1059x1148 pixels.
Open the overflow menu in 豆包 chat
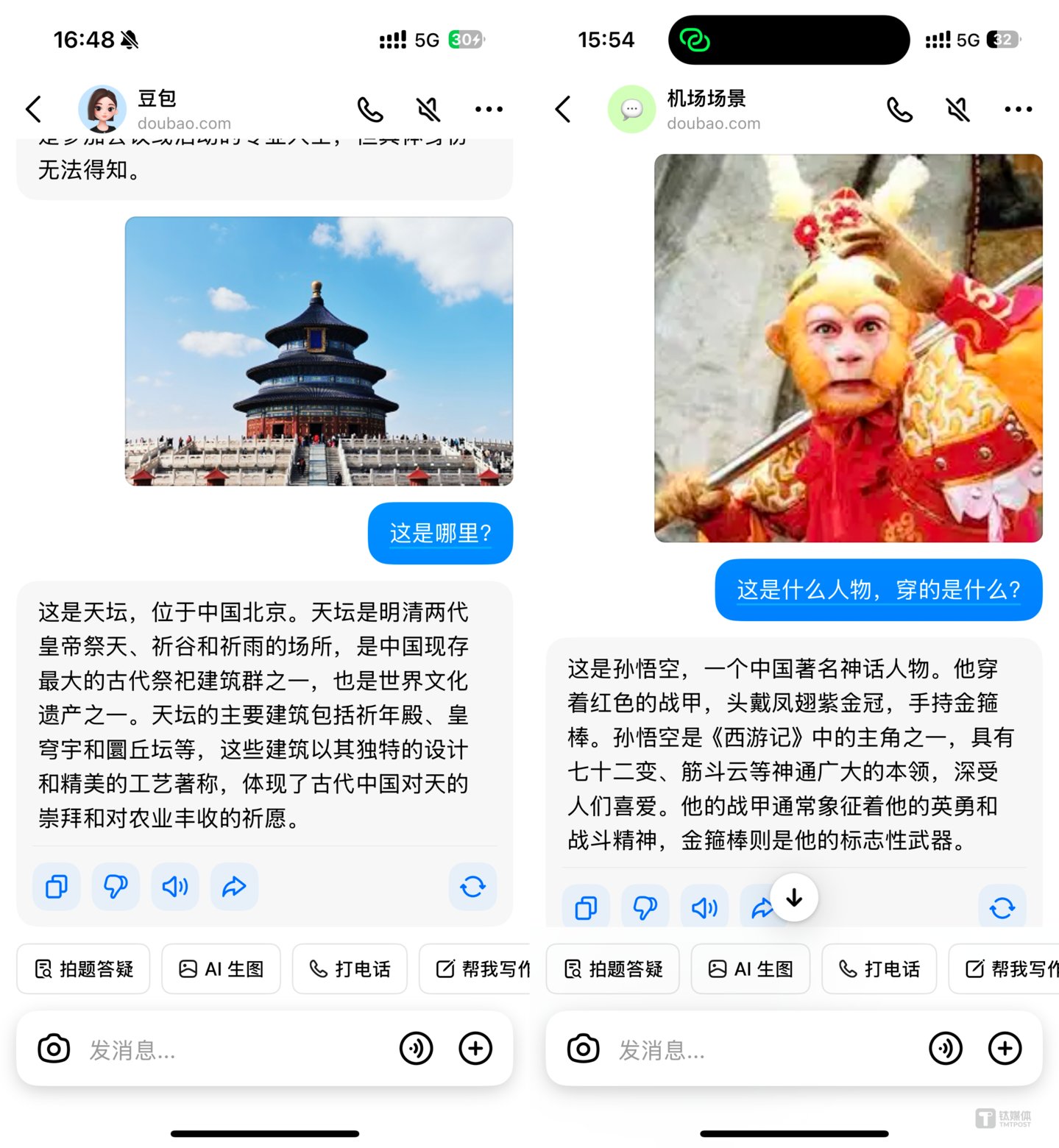pos(489,110)
